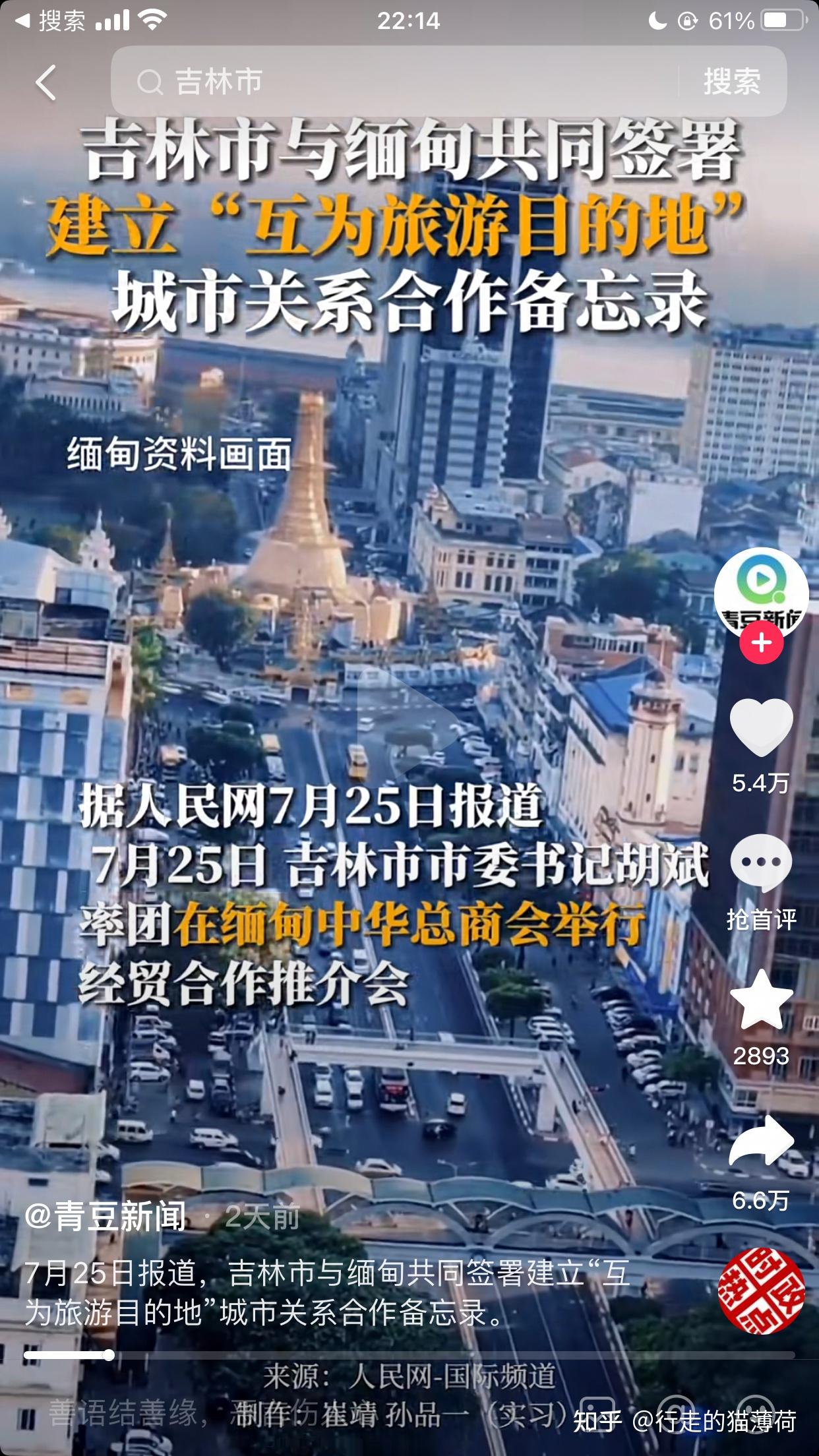
Task: Tap the 搜索 button in search bar
Action: point(732,82)
